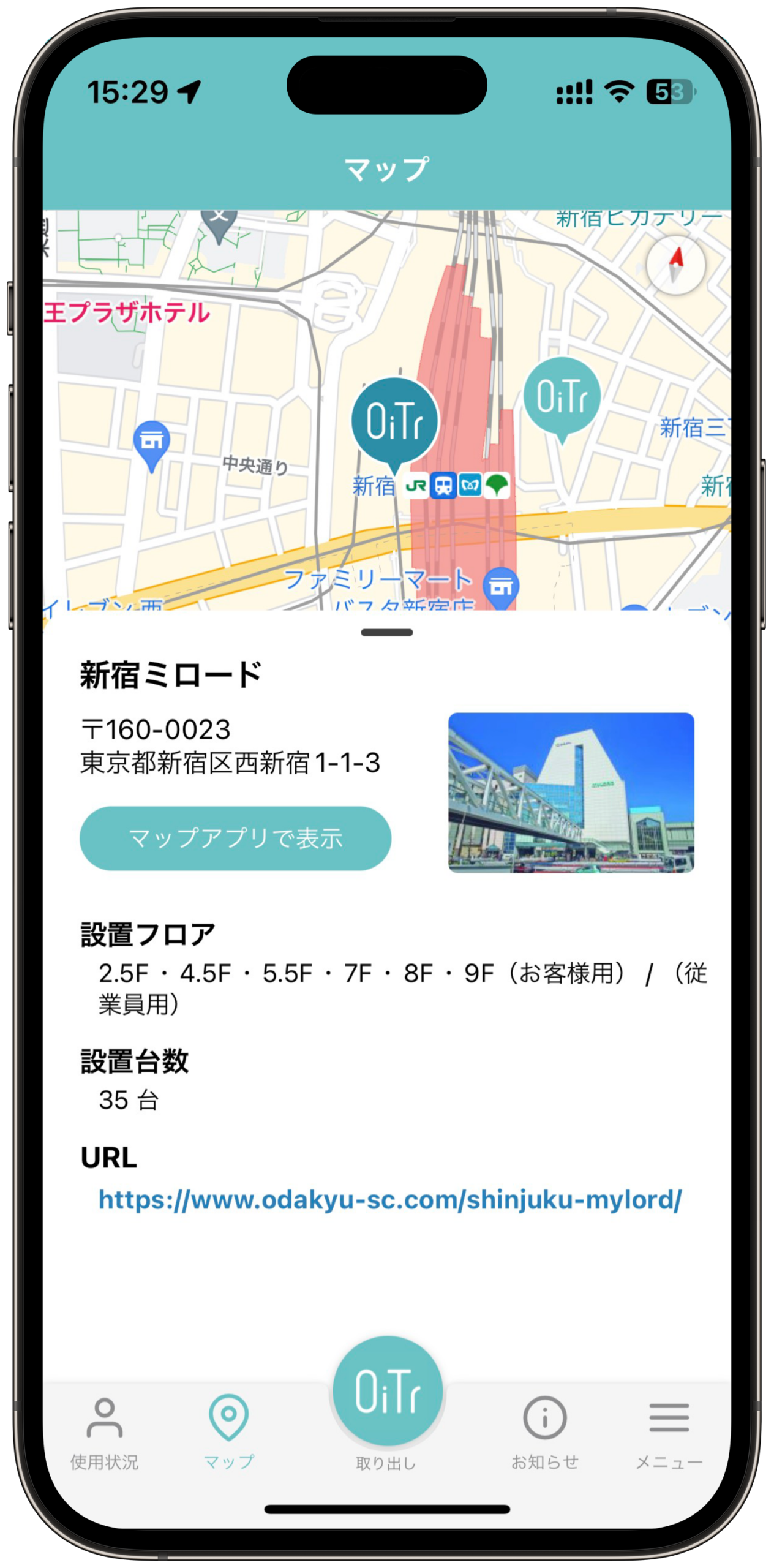Open the odakyu-sc.com shinjuku-mylord URL
This screenshot has width=774, height=1568.
pos(390,1200)
